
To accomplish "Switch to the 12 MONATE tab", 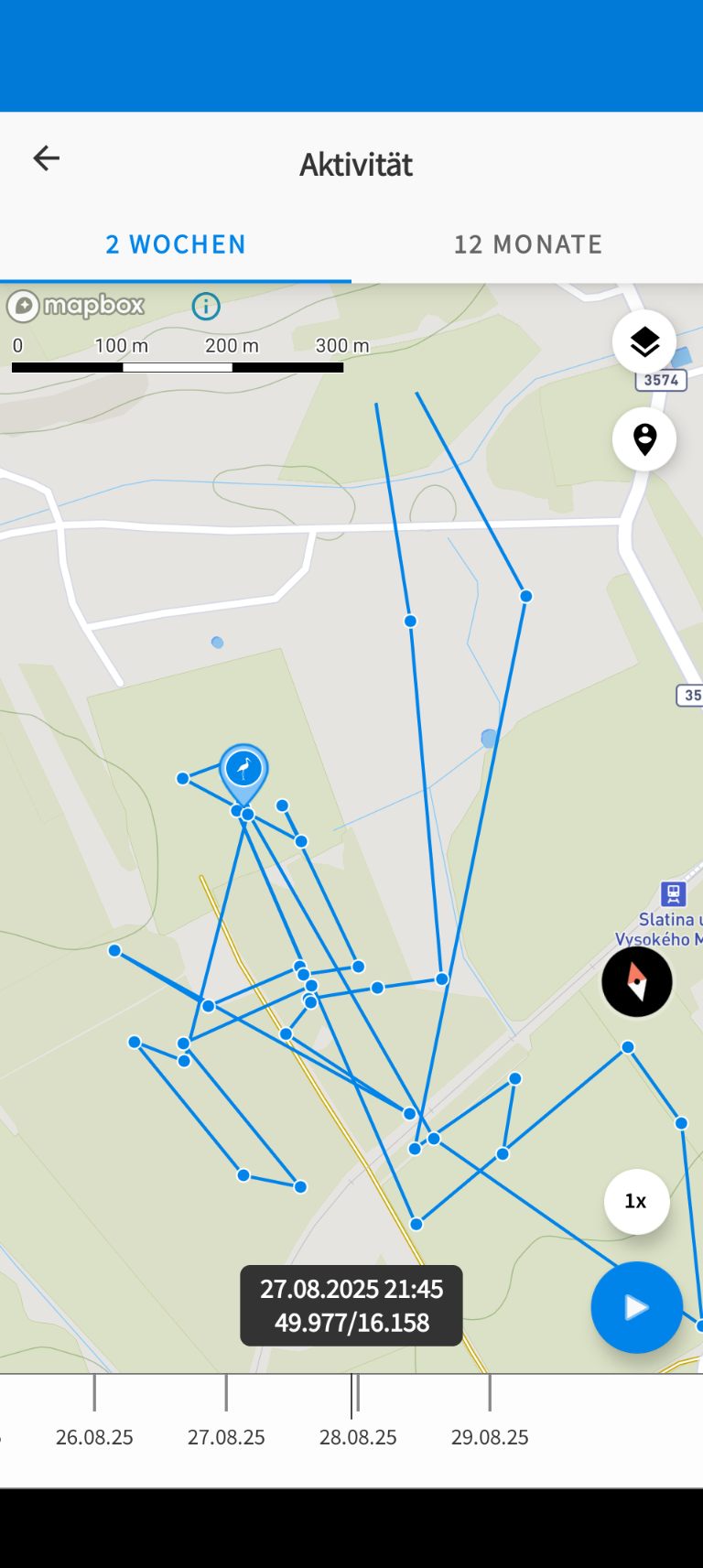I will [x=527, y=244].
